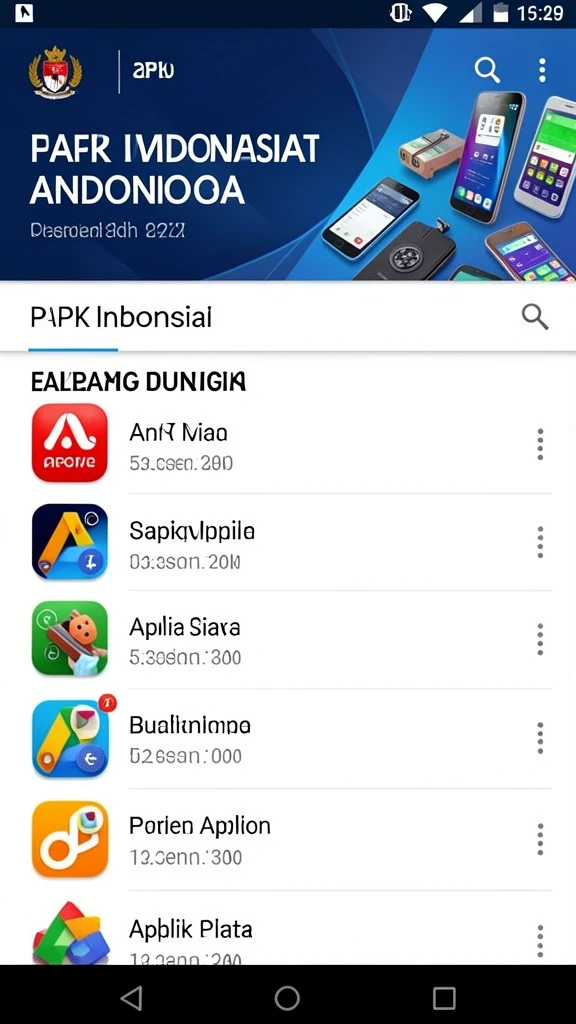Open the overflow menu for Porien Aplion
The width and height of the screenshot is (576, 1024).
pos(540,839)
